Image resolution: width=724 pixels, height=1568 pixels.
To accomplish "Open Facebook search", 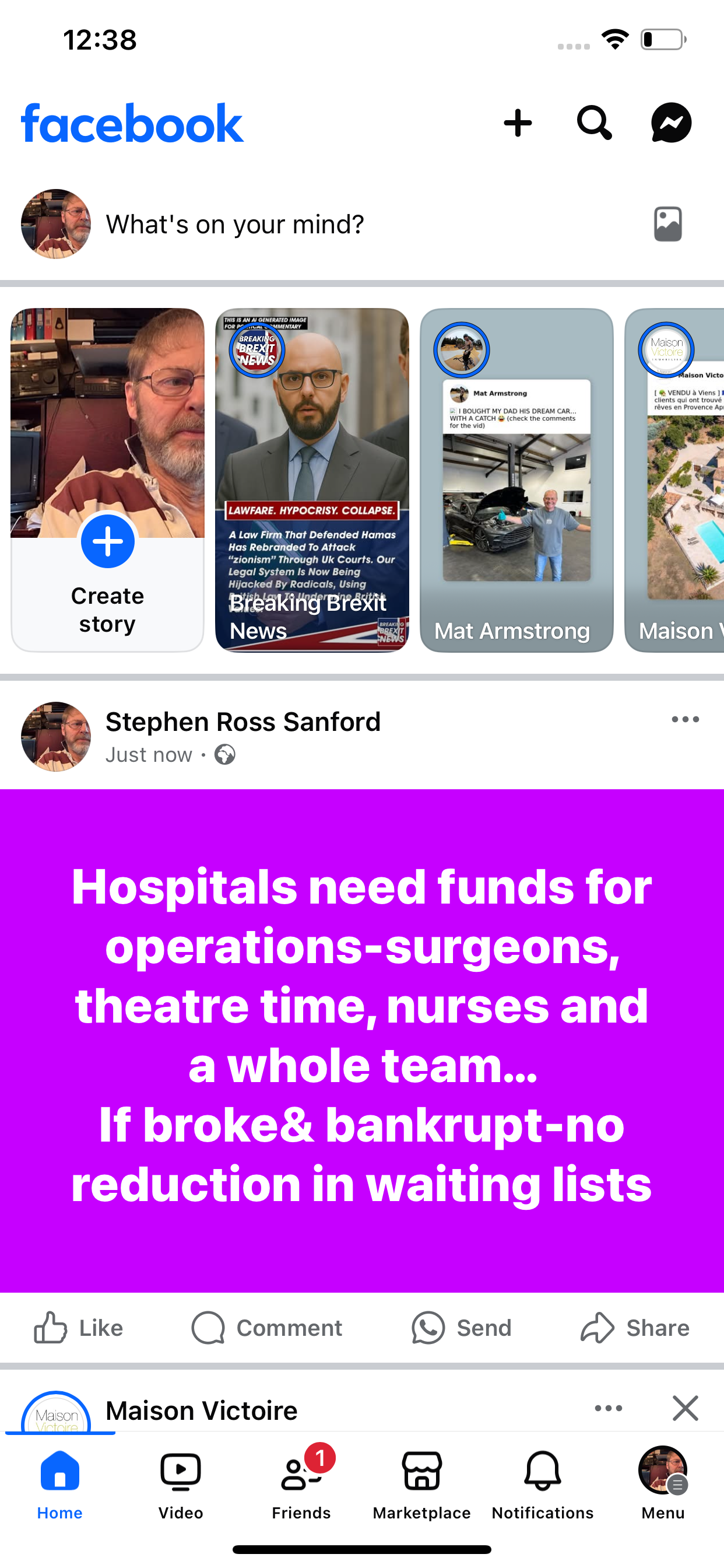I will click(595, 123).
